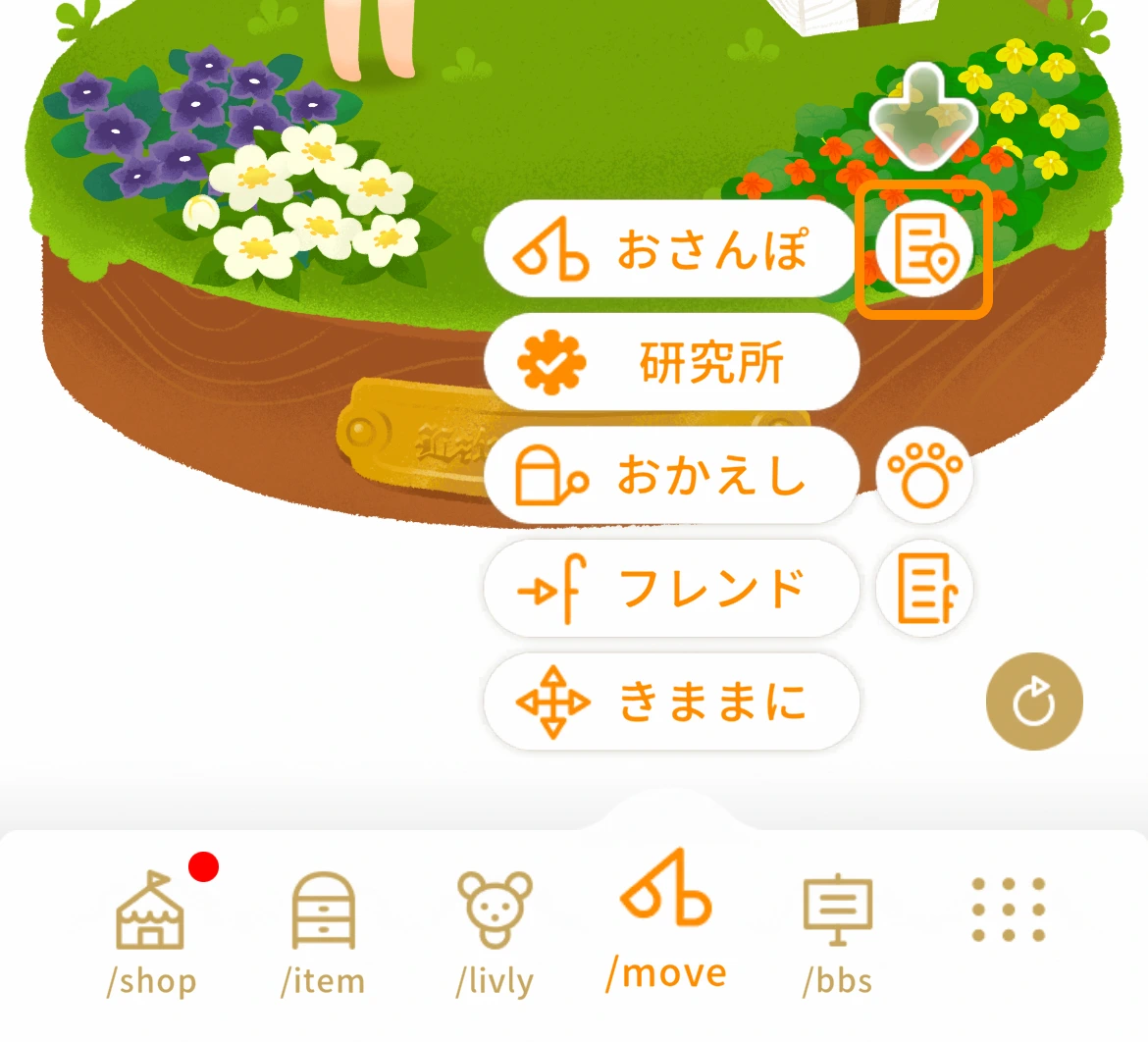Go to the /bbs tab
1148x1042 pixels.
(x=838, y=932)
